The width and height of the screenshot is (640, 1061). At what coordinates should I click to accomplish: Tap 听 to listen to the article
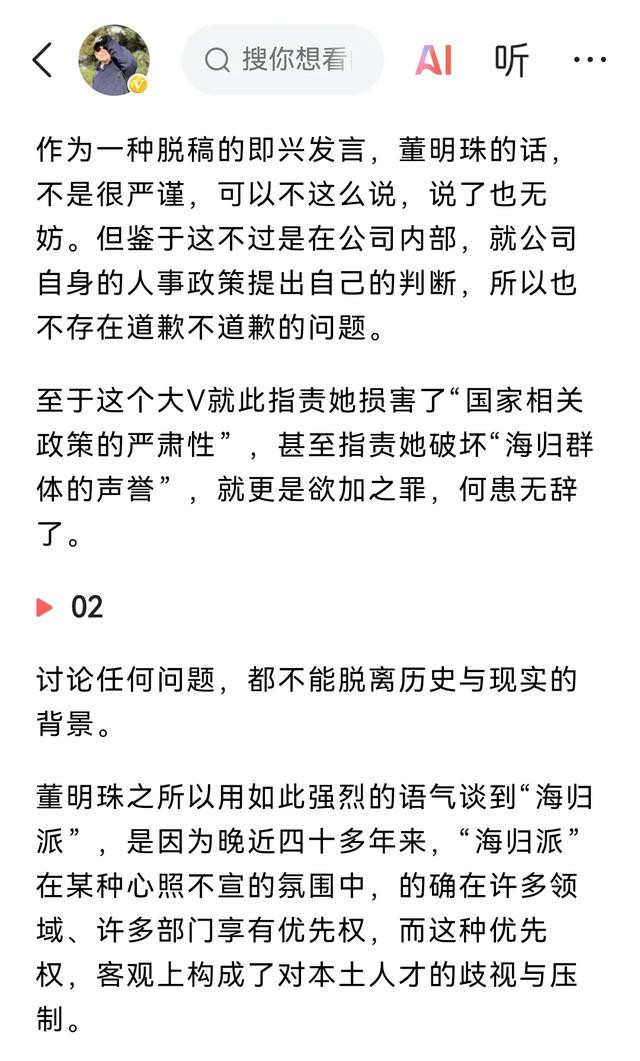(511, 60)
